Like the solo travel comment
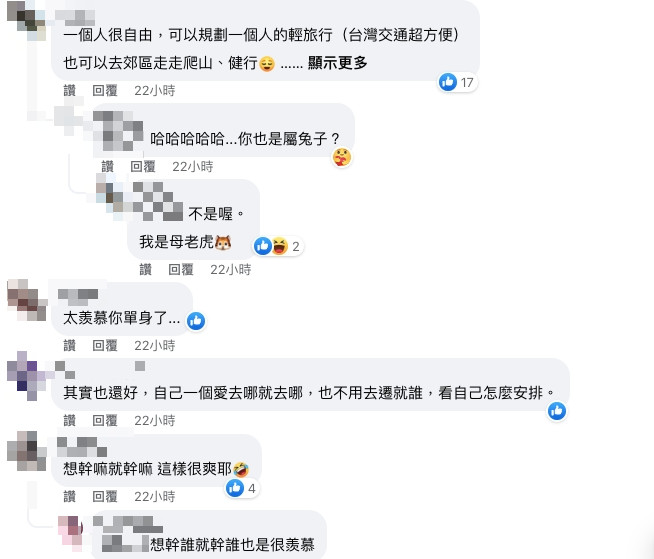The image size is (654, 559). pyautogui.click(x=69, y=90)
